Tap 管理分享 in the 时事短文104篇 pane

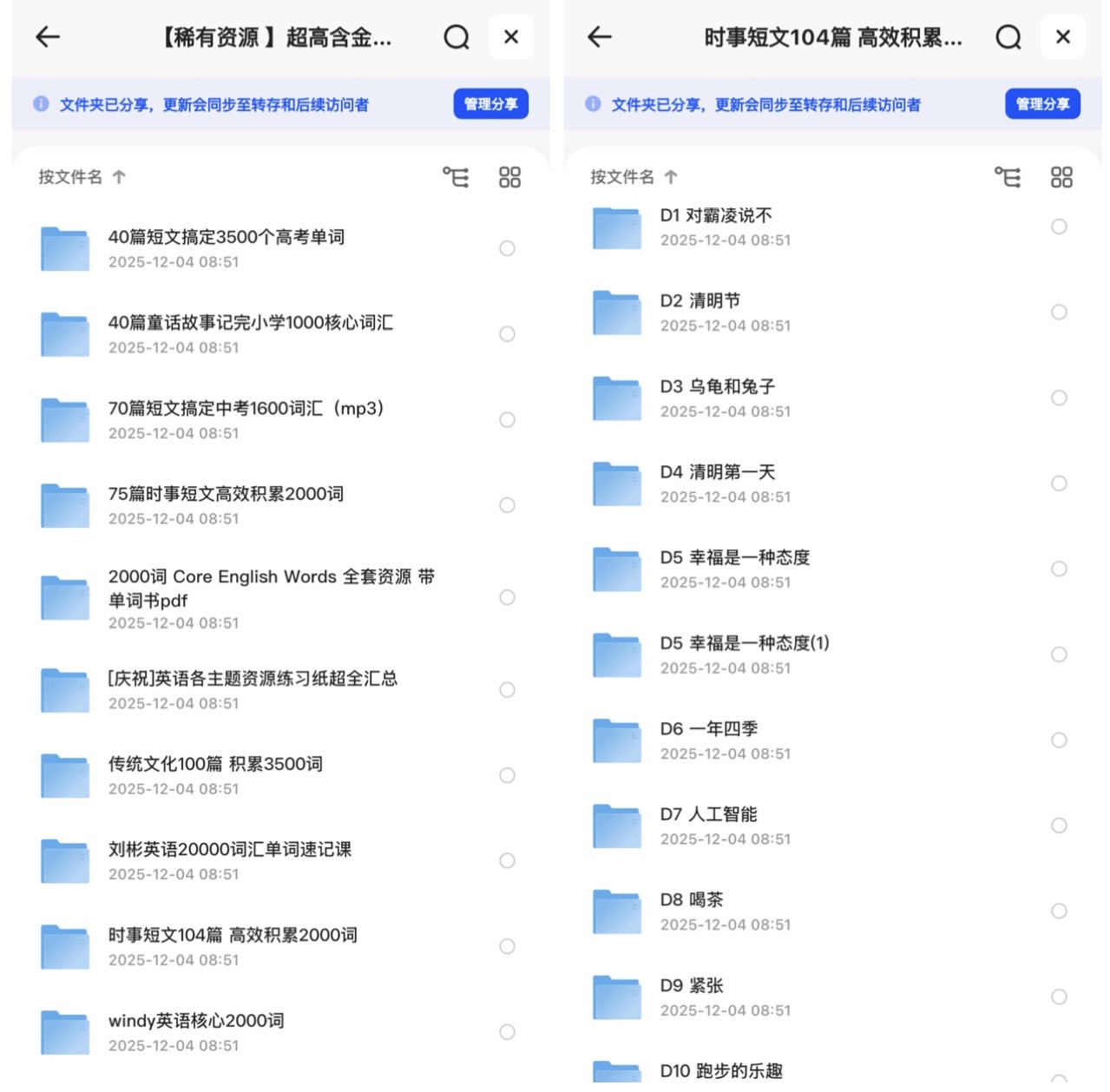tap(1042, 104)
